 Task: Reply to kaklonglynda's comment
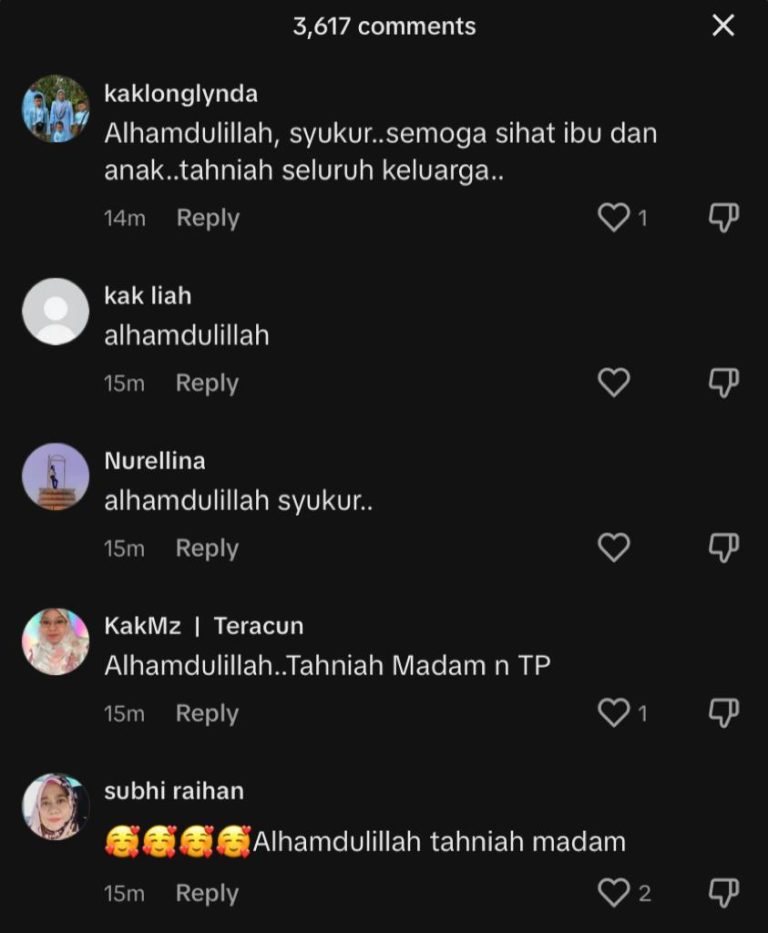pos(208,218)
